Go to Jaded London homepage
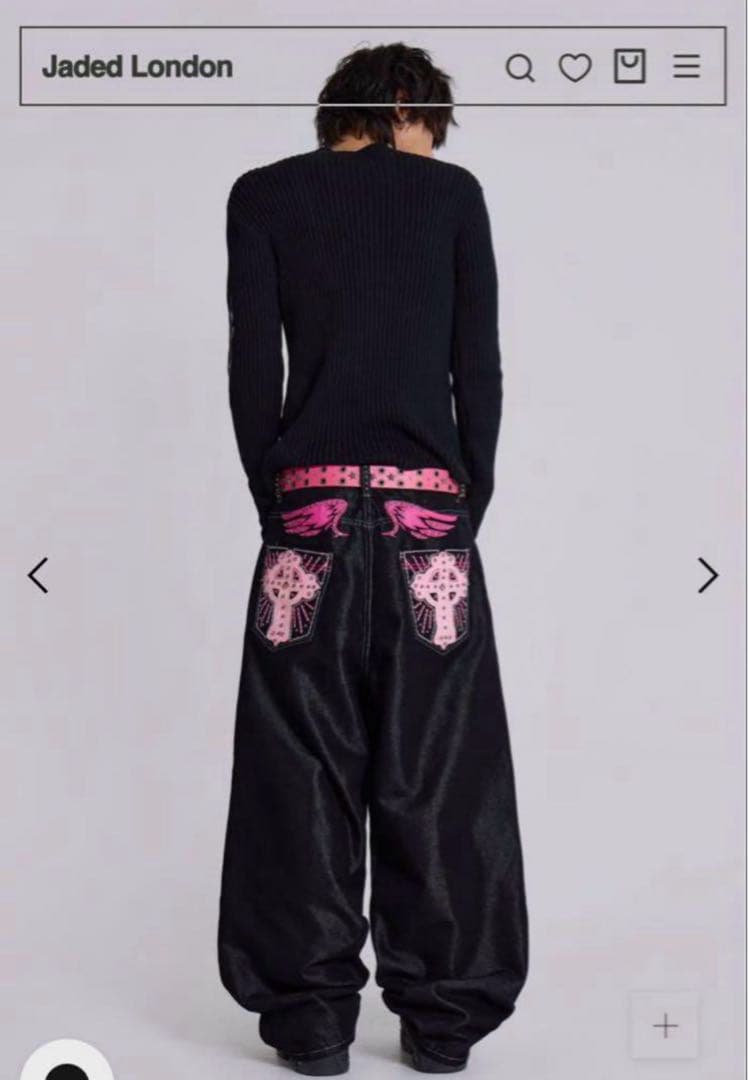 tap(137, 67)
